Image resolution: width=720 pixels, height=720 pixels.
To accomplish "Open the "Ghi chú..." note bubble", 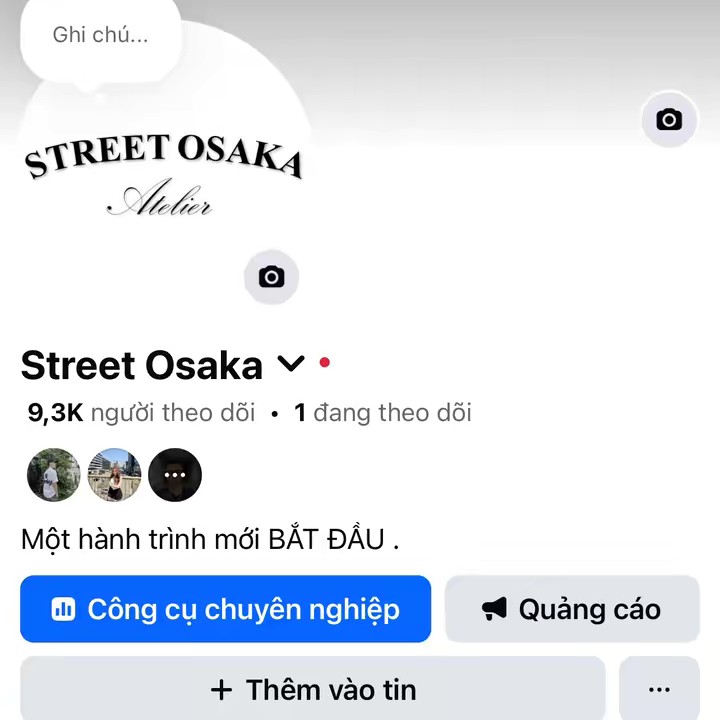I will tap(100, 36).
